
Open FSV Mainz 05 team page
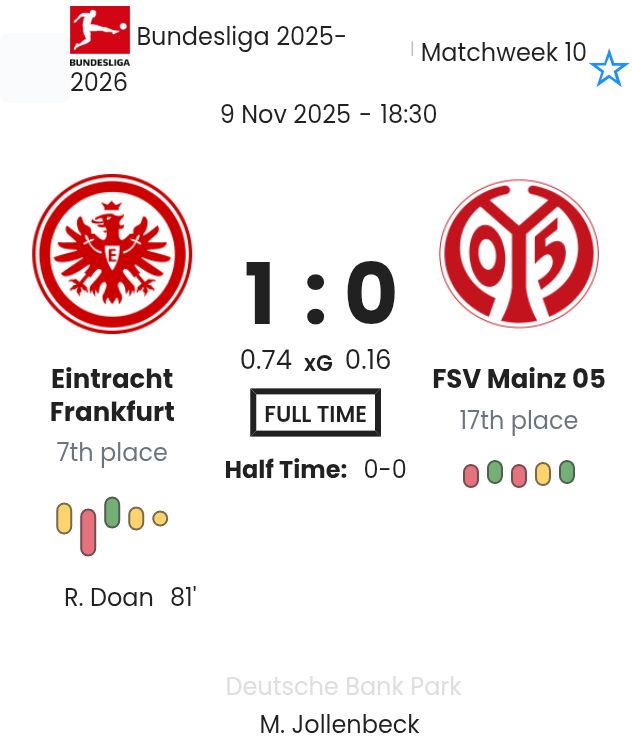(518, 379)
